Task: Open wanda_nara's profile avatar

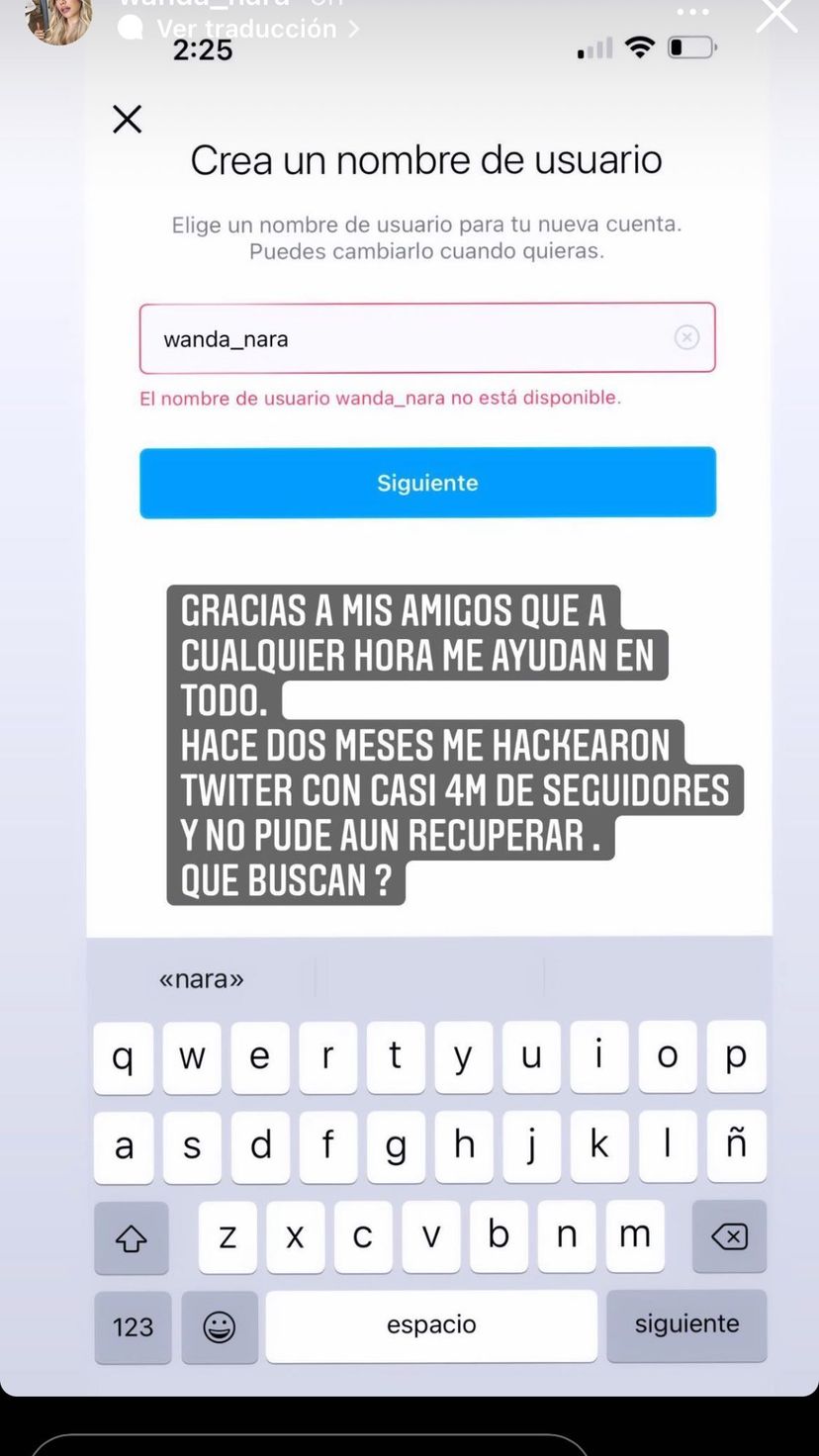Action: click(58, 19)
